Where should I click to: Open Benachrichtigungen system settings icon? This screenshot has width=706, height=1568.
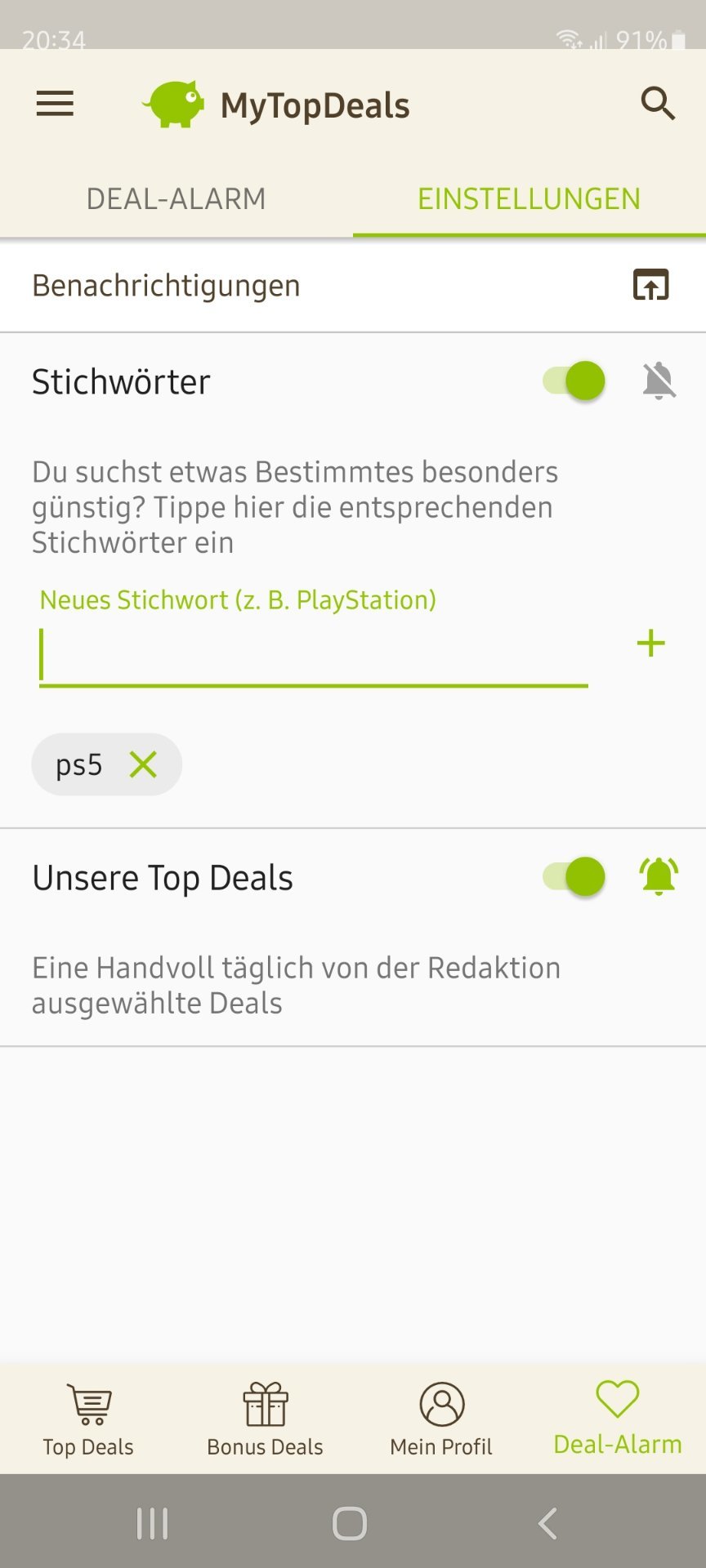pos(650,285)
